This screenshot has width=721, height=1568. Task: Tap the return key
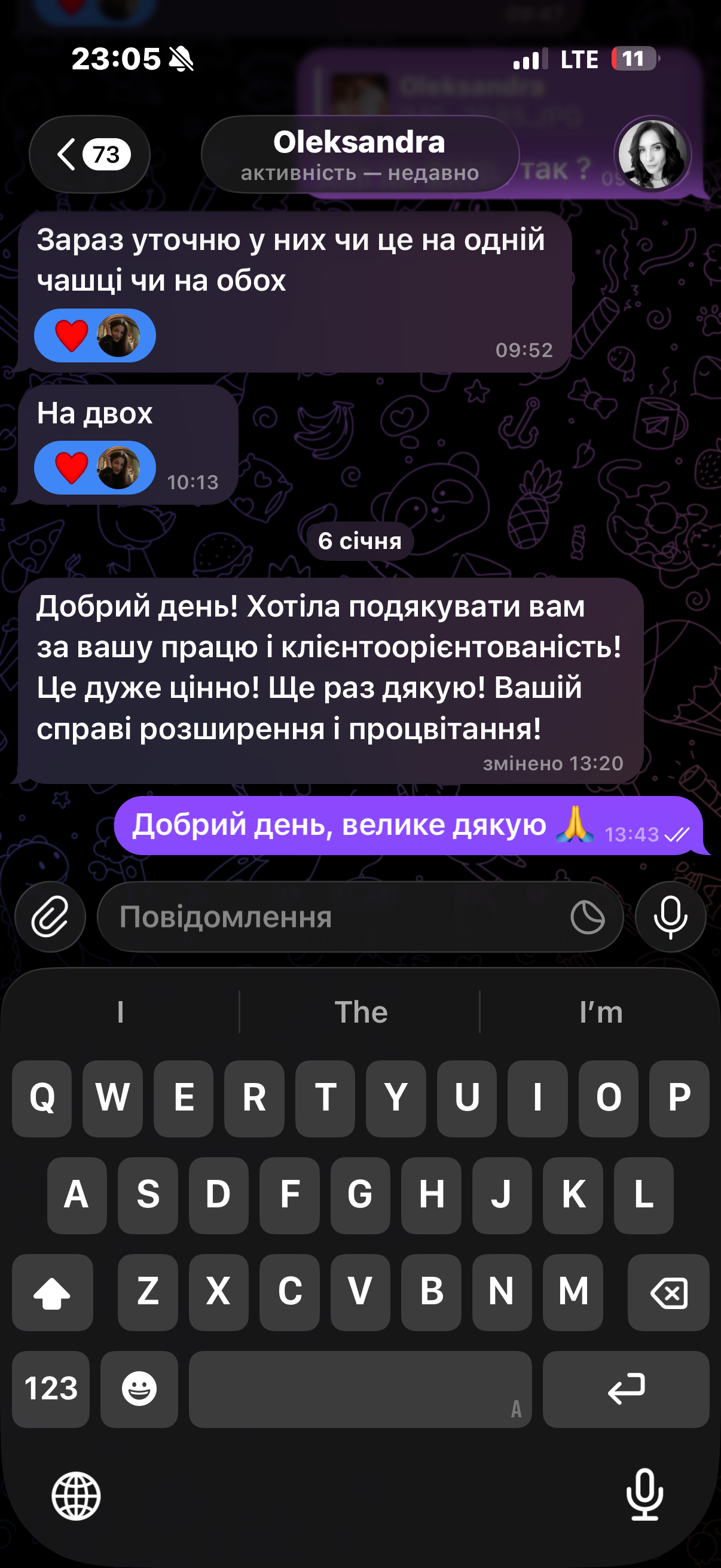click(625, 1389)
